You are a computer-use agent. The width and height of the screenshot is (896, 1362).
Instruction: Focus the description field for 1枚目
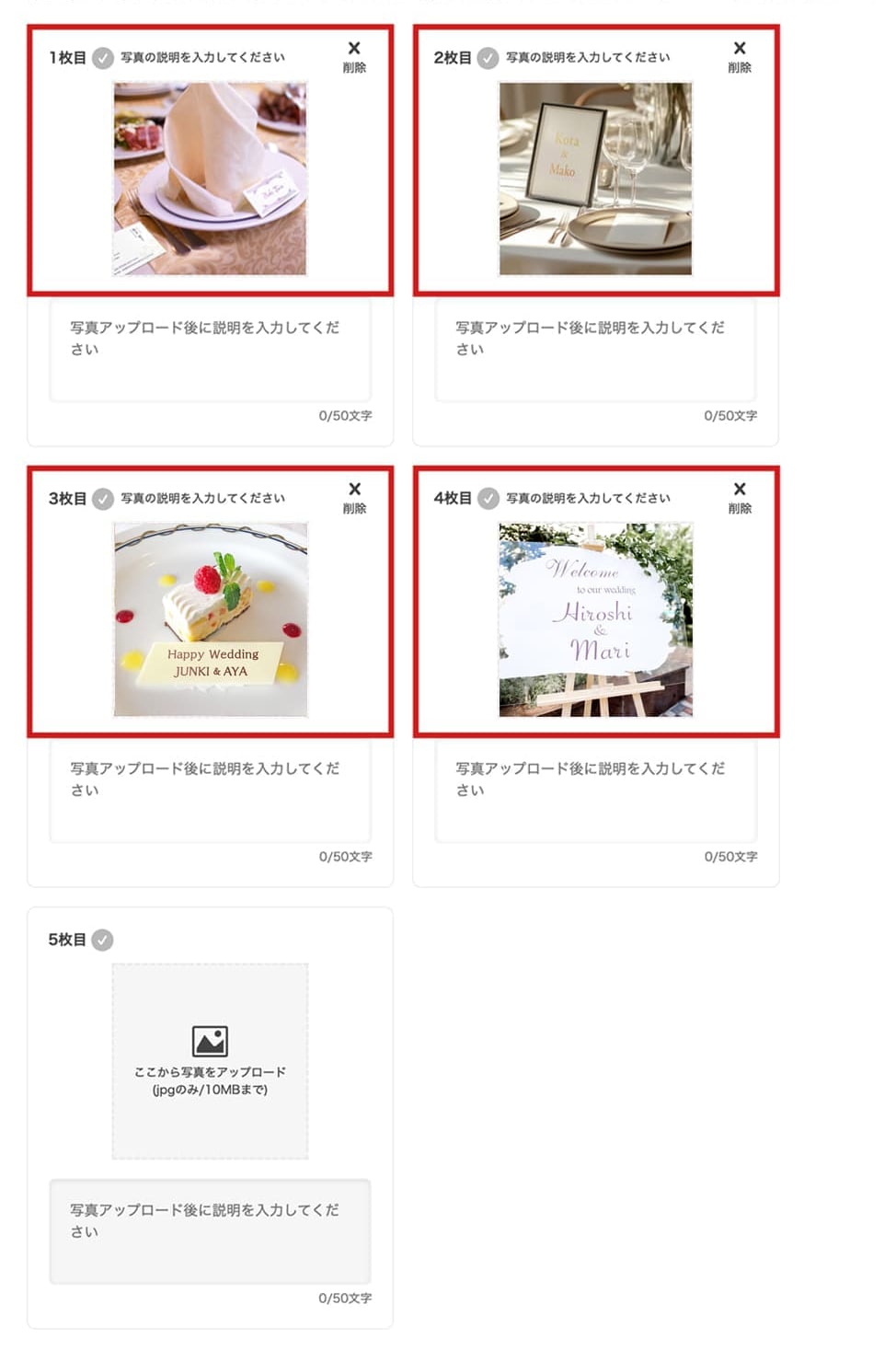tap(210, 350)
